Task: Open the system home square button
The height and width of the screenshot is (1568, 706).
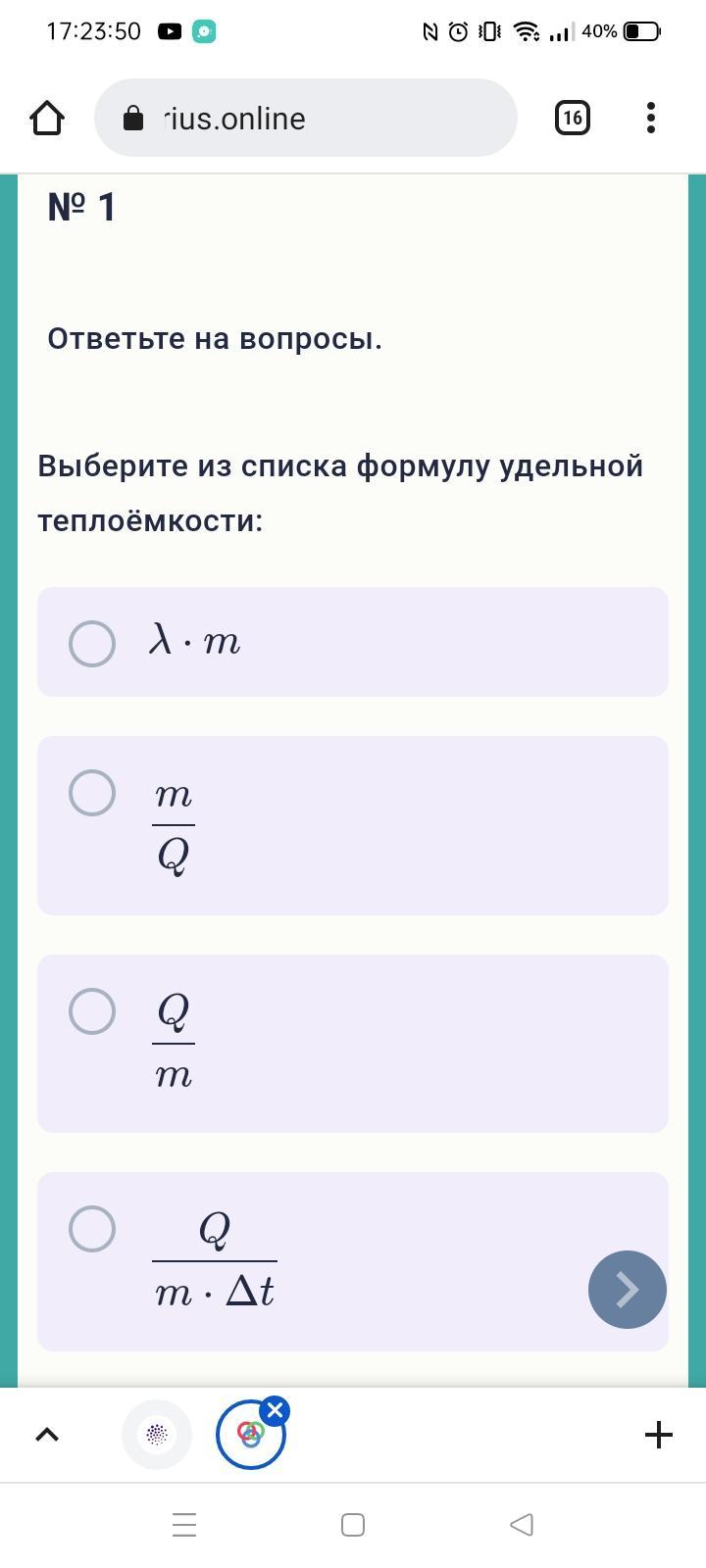Action: tap(353, 1525)
